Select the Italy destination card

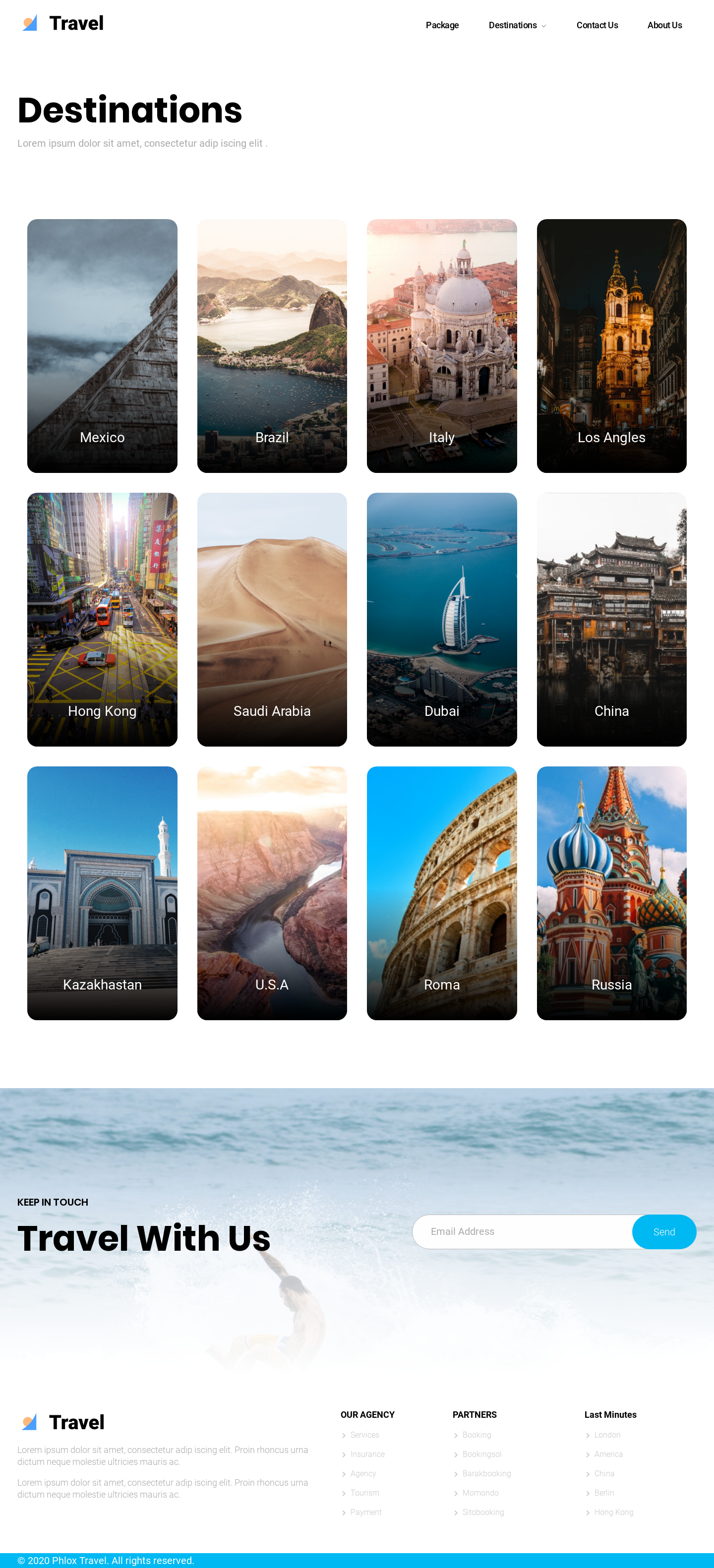[x=442, y=346]
